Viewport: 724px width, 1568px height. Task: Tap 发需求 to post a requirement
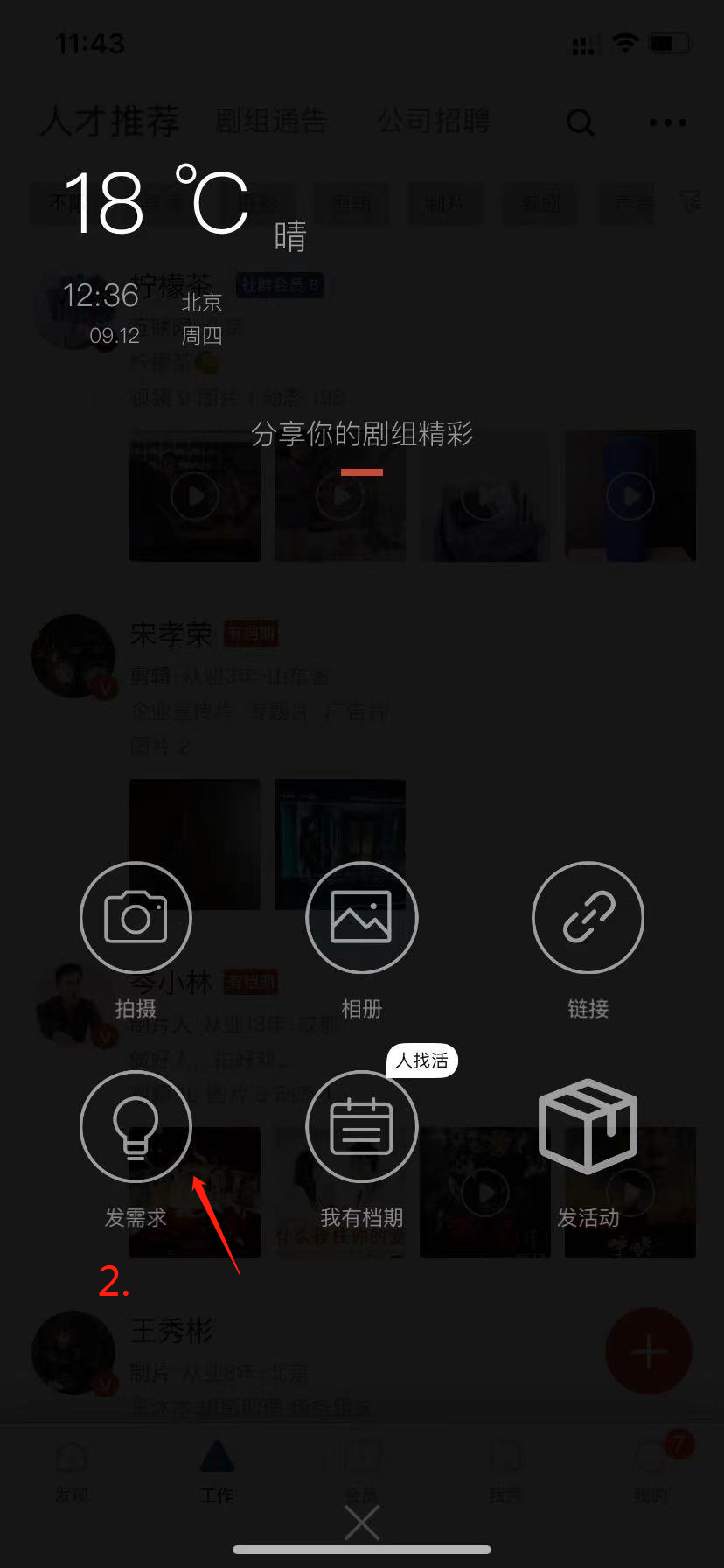click(136, 1127)
